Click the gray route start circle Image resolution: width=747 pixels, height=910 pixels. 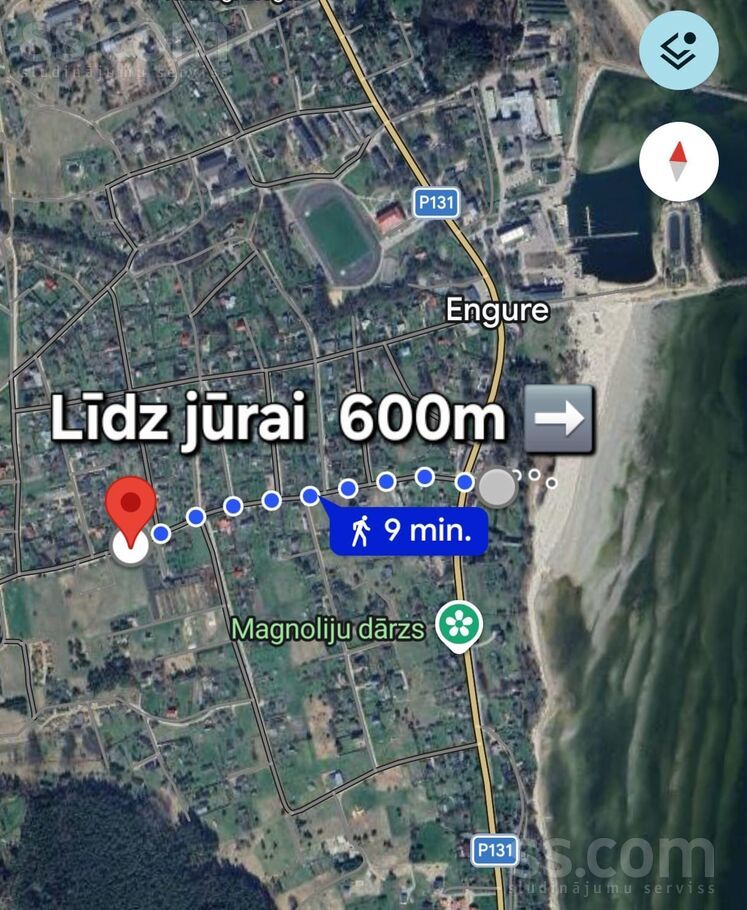497,487
